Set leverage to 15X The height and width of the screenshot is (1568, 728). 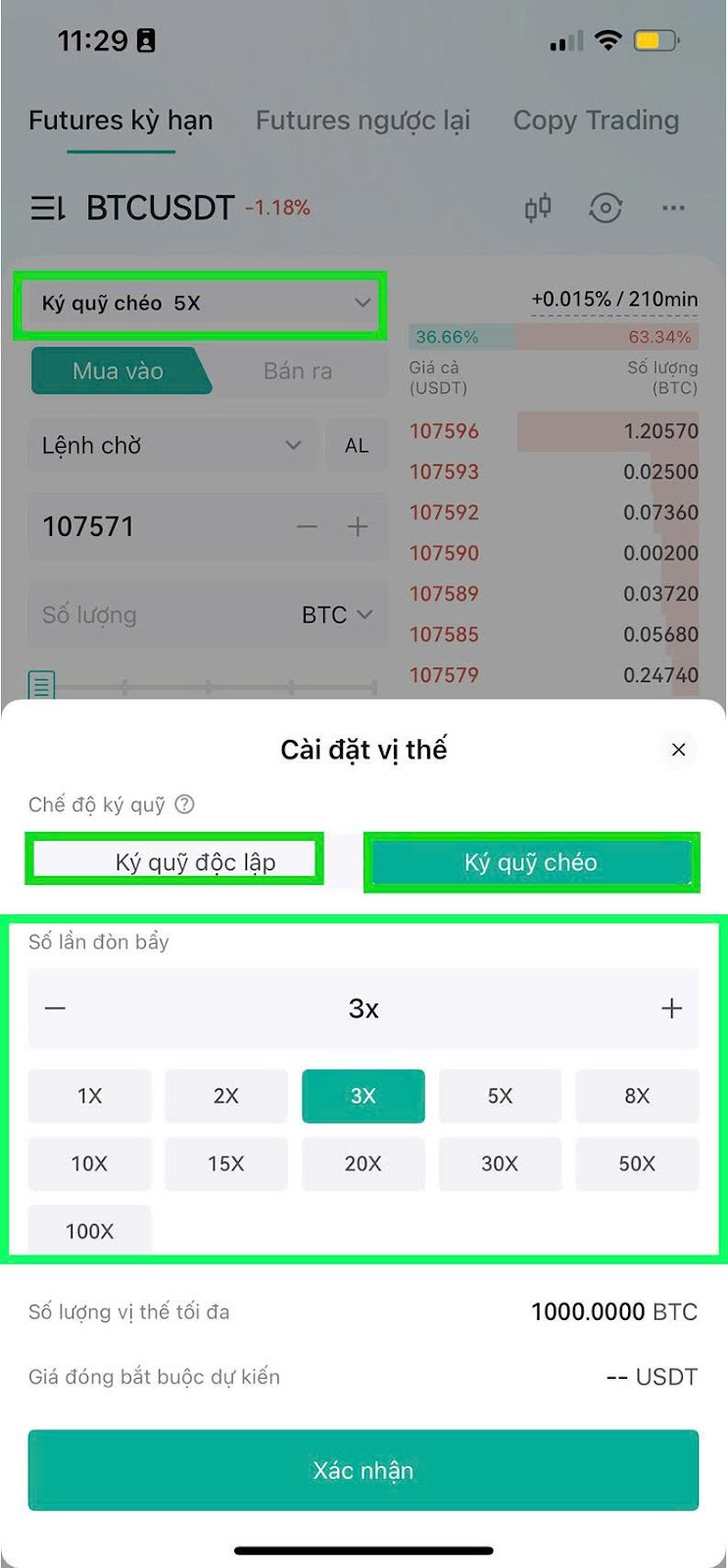(226, 1163)
